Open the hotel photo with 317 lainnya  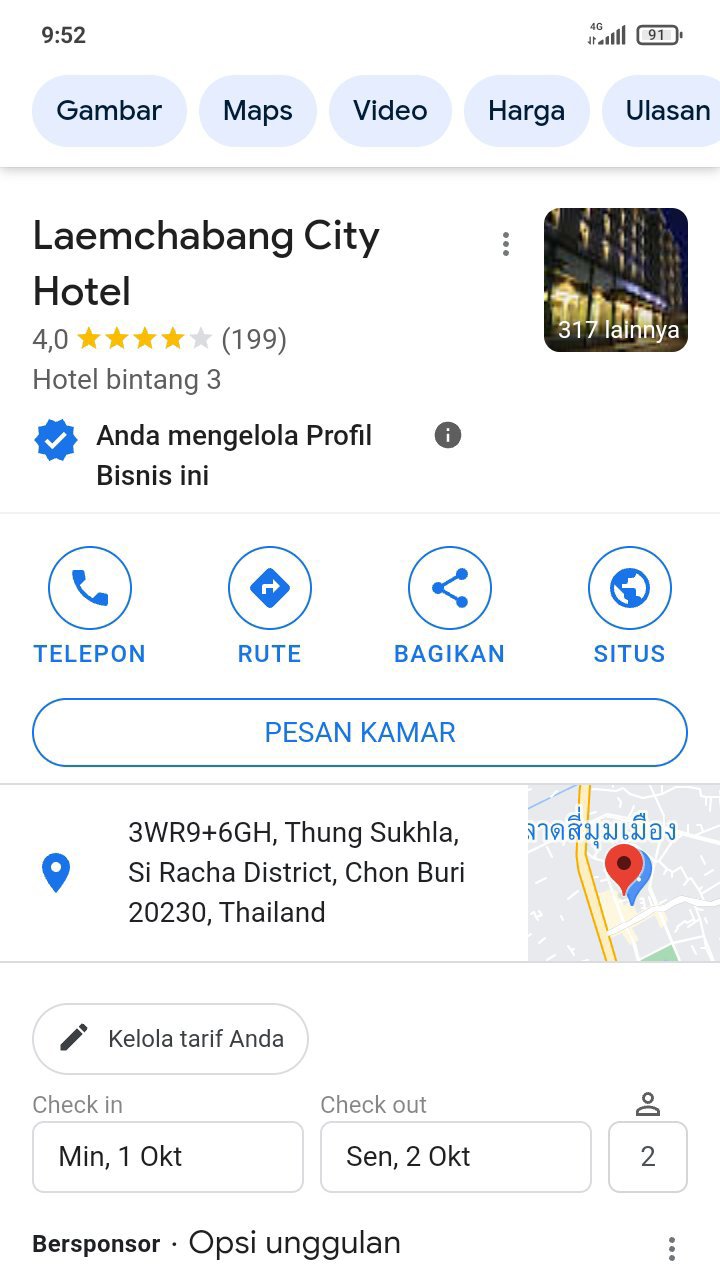click(x=616, y=280)
